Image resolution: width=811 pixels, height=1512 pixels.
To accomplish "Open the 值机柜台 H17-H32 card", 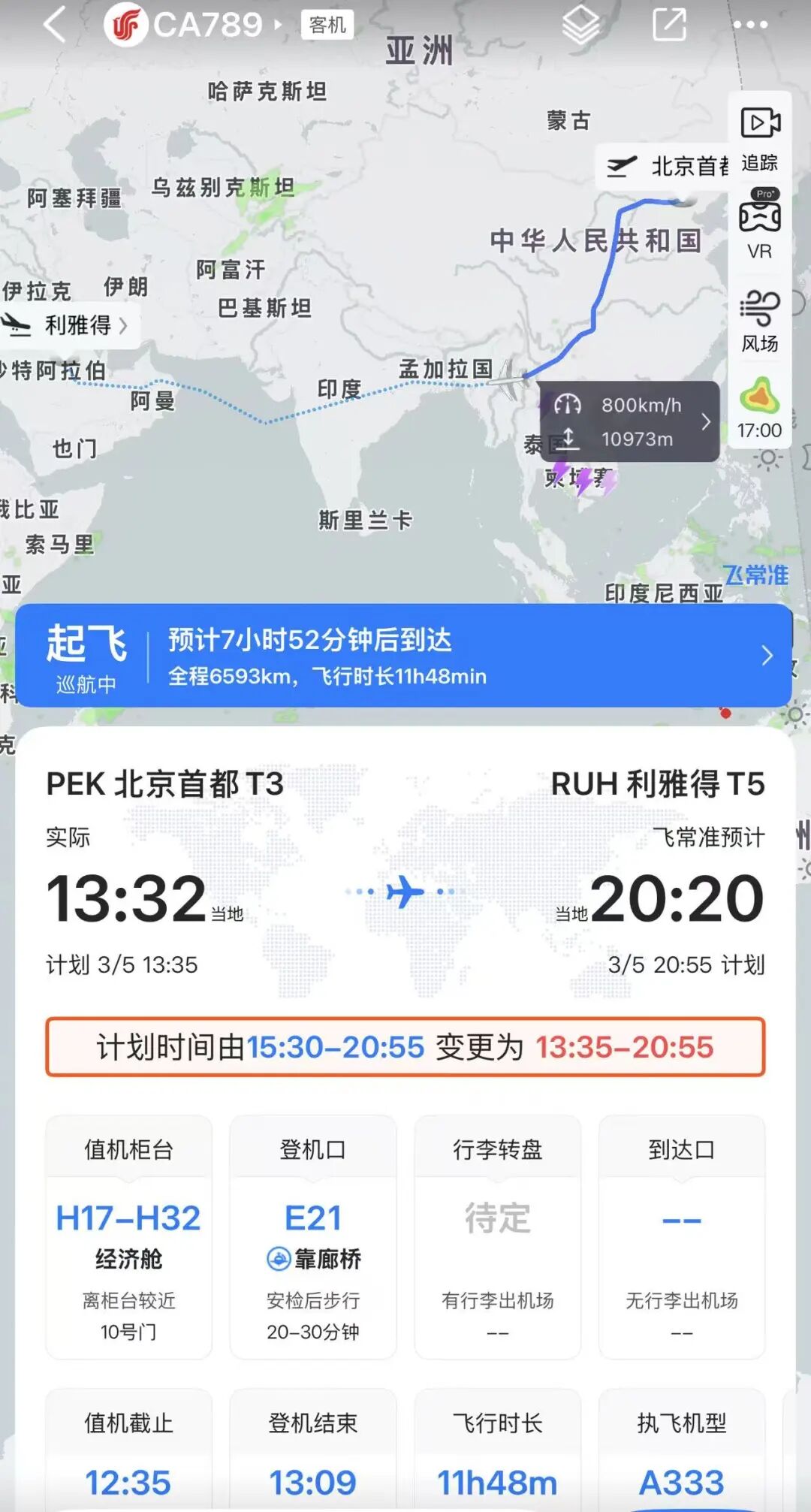I will [128, 1237].
